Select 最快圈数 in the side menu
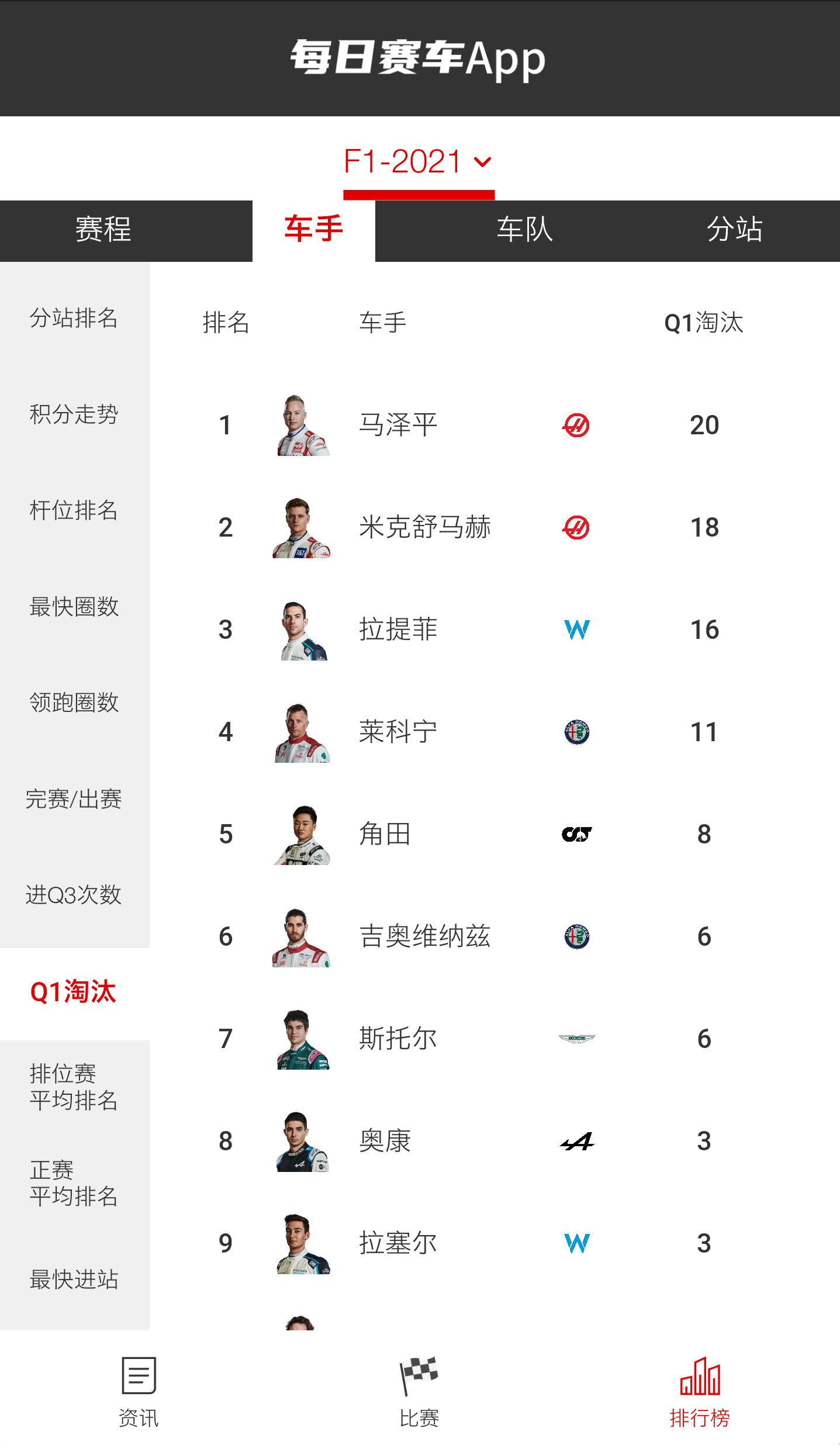Viewport: 840px width, 1449px height. click(74, 607)
